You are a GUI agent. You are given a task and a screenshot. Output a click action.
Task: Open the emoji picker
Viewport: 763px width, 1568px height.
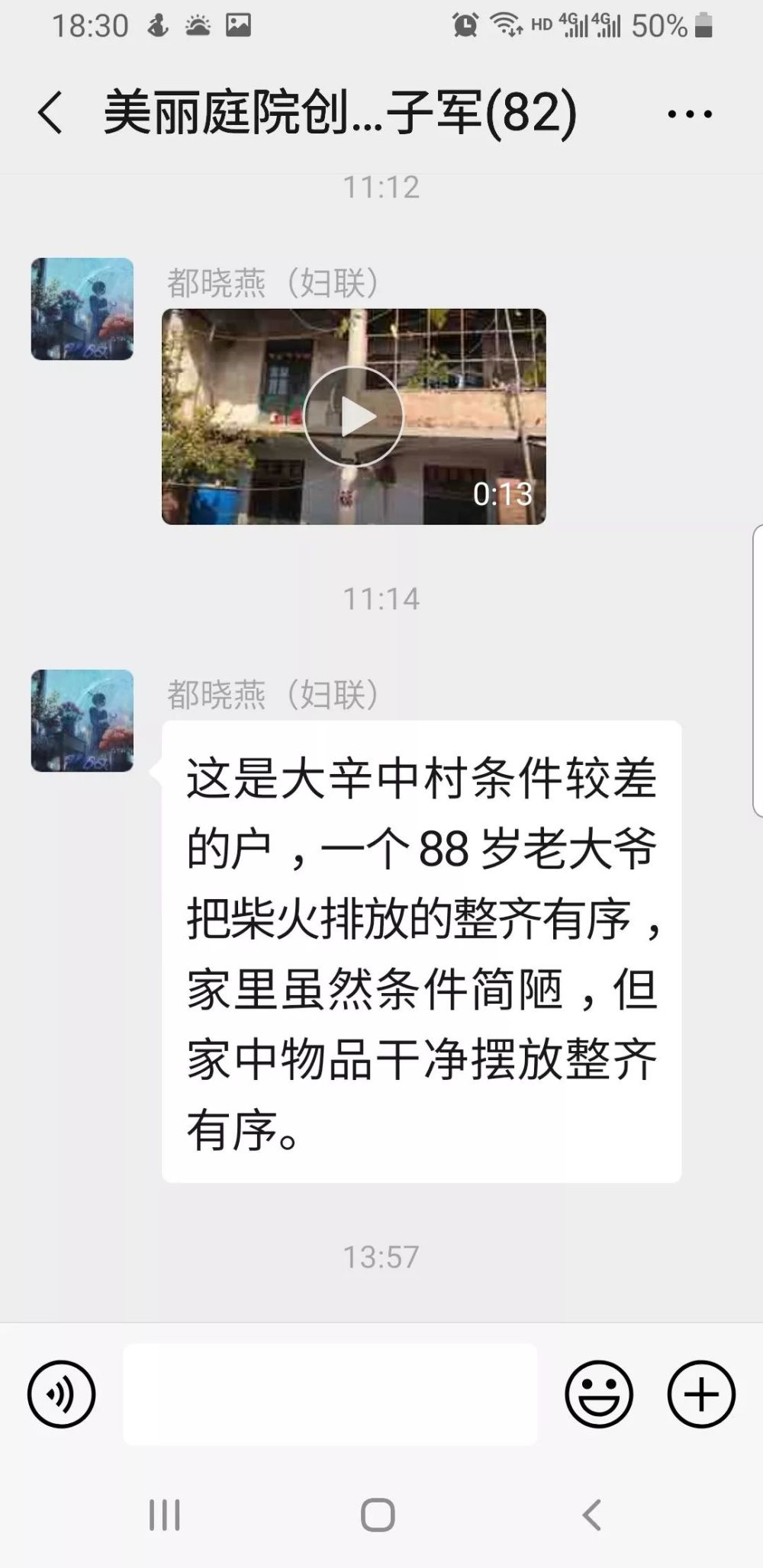coord(599,1394)
